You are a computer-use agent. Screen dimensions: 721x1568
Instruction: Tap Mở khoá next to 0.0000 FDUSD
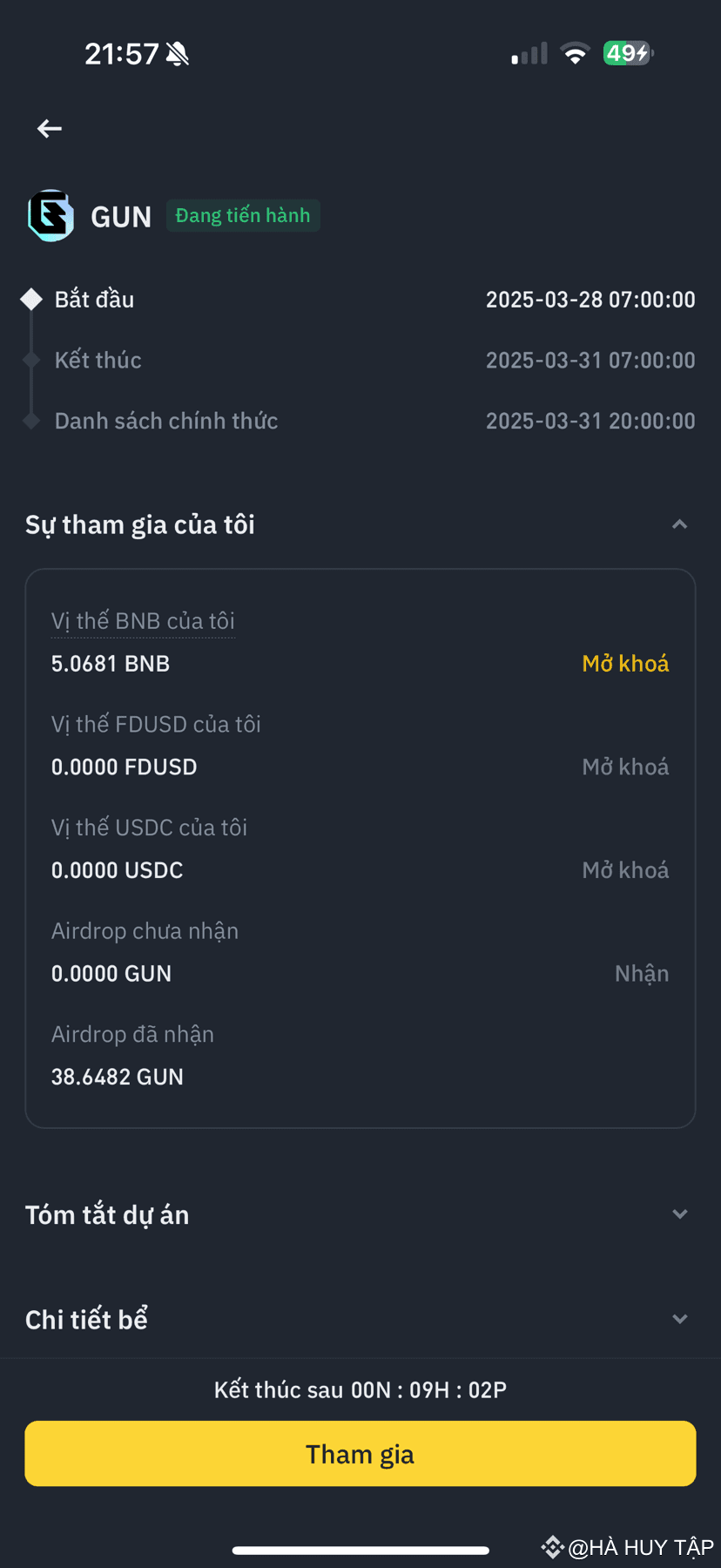[x=625, y=767]
